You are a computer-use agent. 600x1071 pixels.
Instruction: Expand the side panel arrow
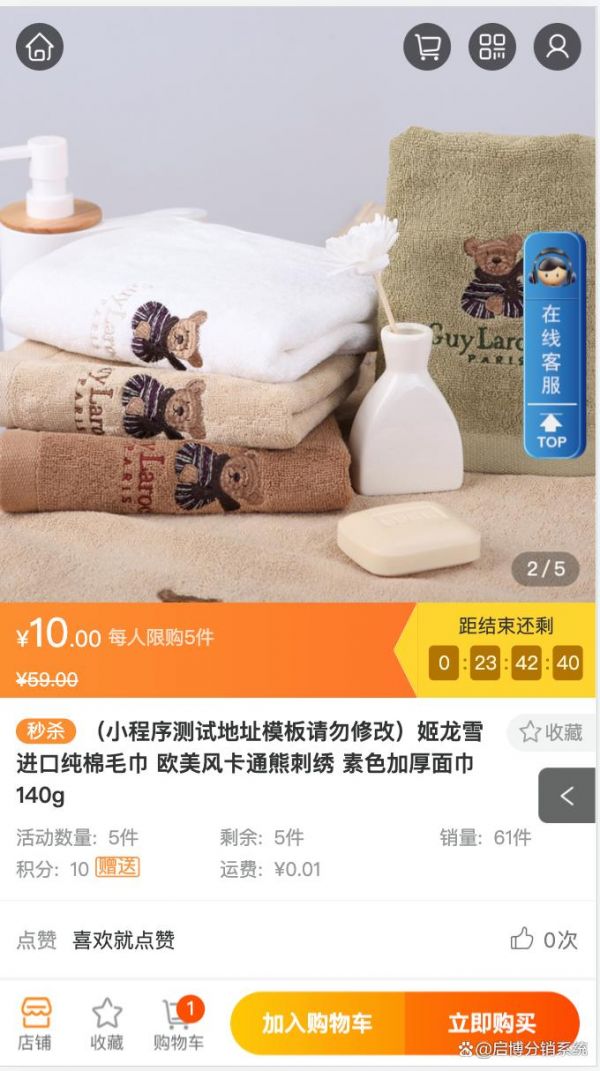point(567,796)
